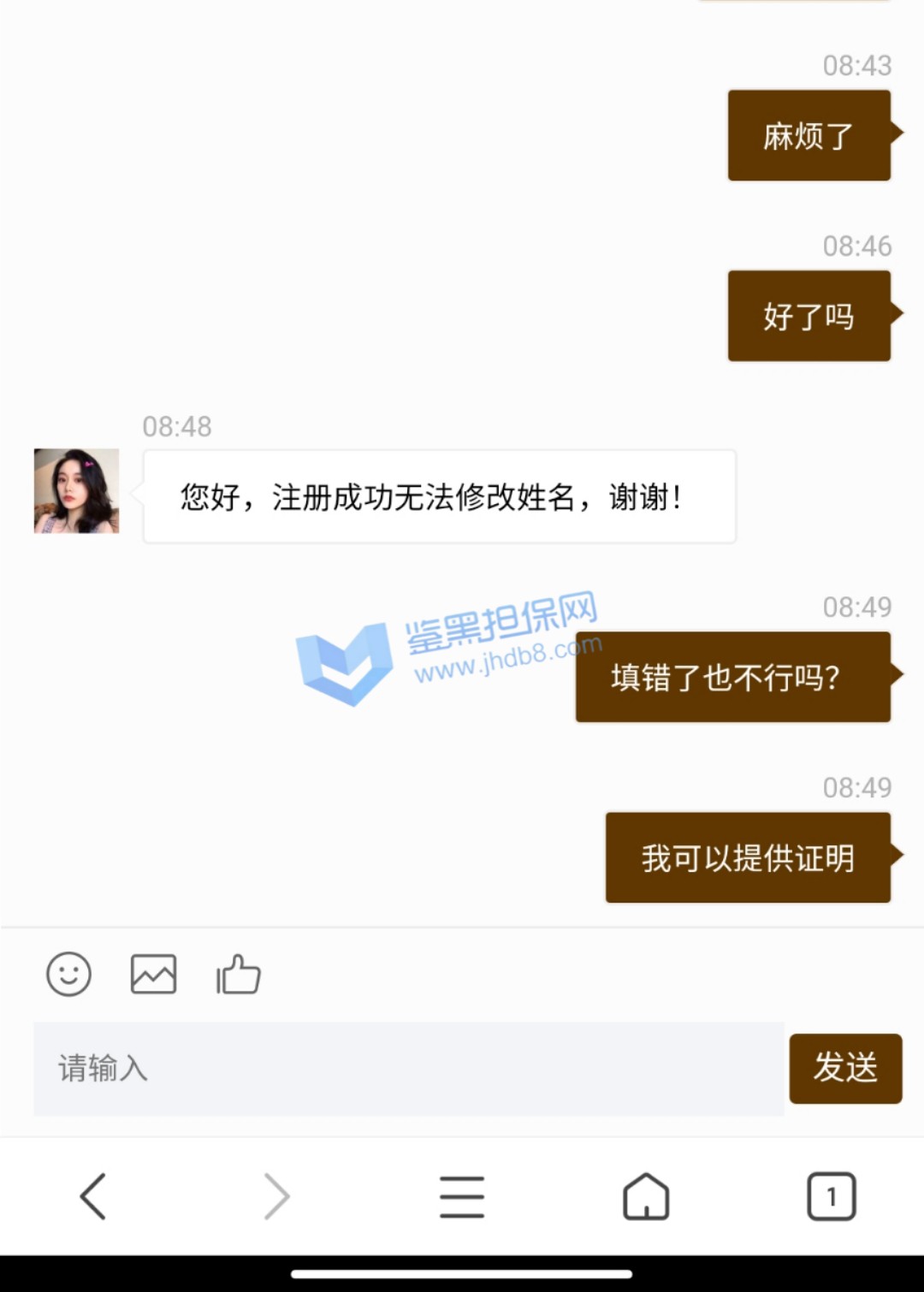Go to the browser home page
The width and height of the screenshot is (924, 1292).
coord(646,1195)
